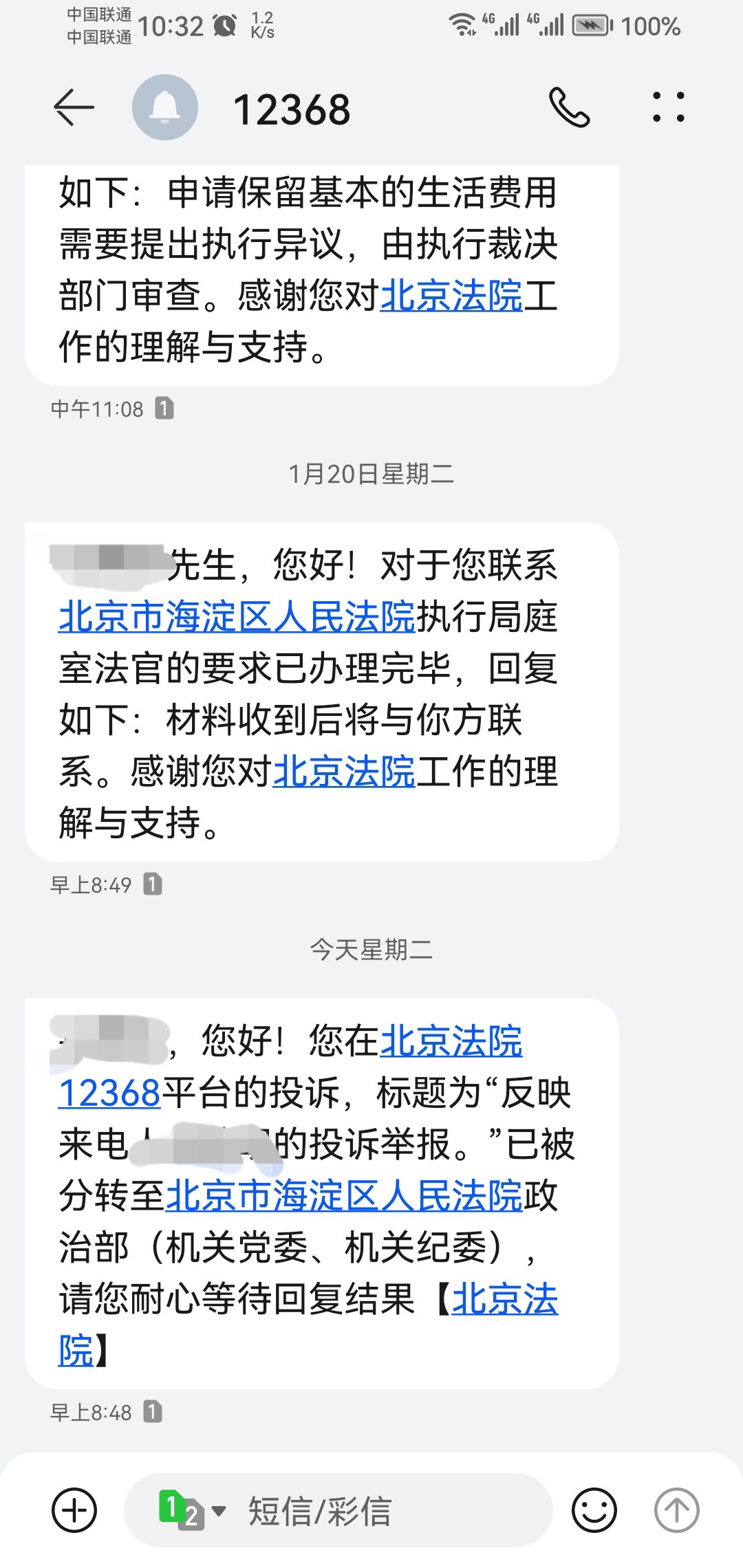This screenshot has height=1568, width=743.
Task: Open the 12368 contact avatar
Action: (x=165, y=108)
